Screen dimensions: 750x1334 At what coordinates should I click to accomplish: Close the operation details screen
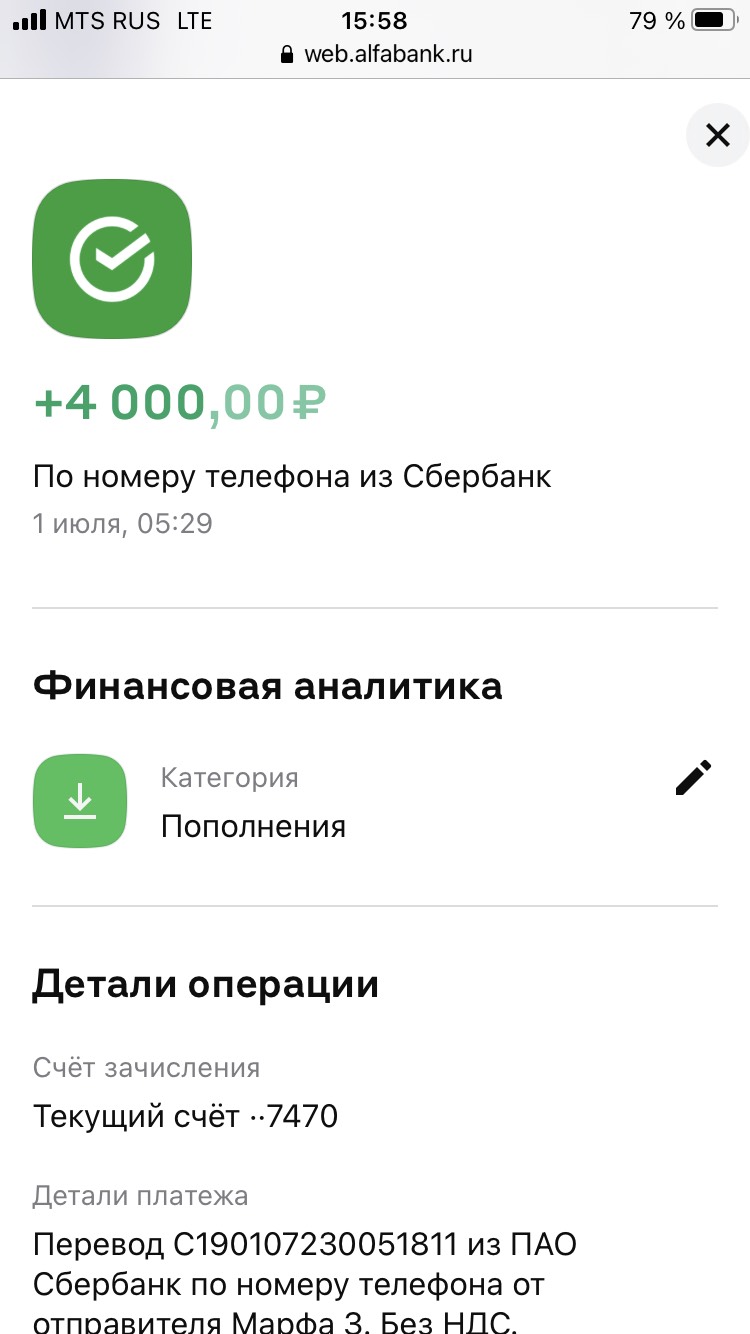coord(717,135)
